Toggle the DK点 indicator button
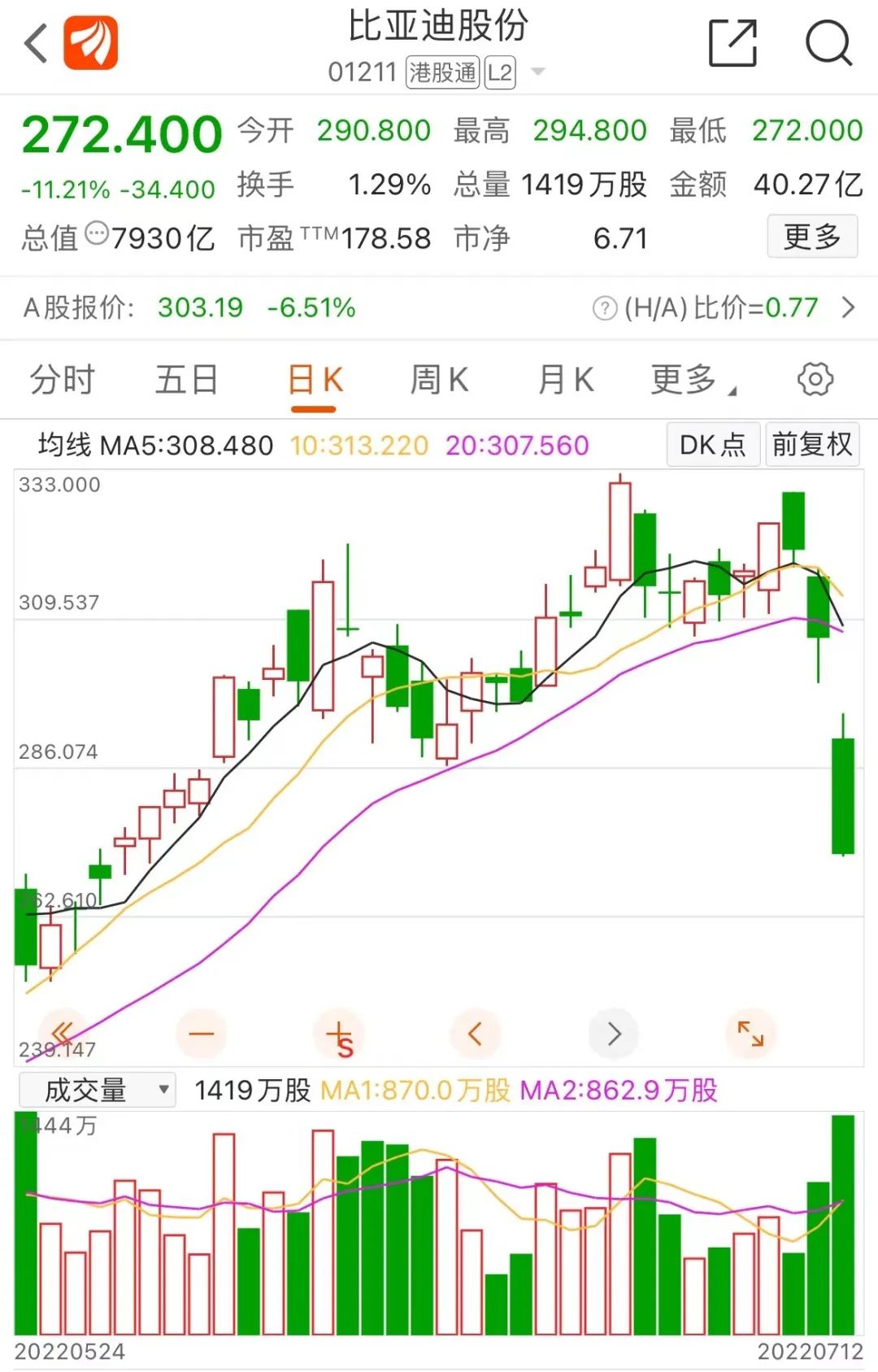Image resolution: width=878 pixels, height=1372 pixels. click(x=713, y=444)
